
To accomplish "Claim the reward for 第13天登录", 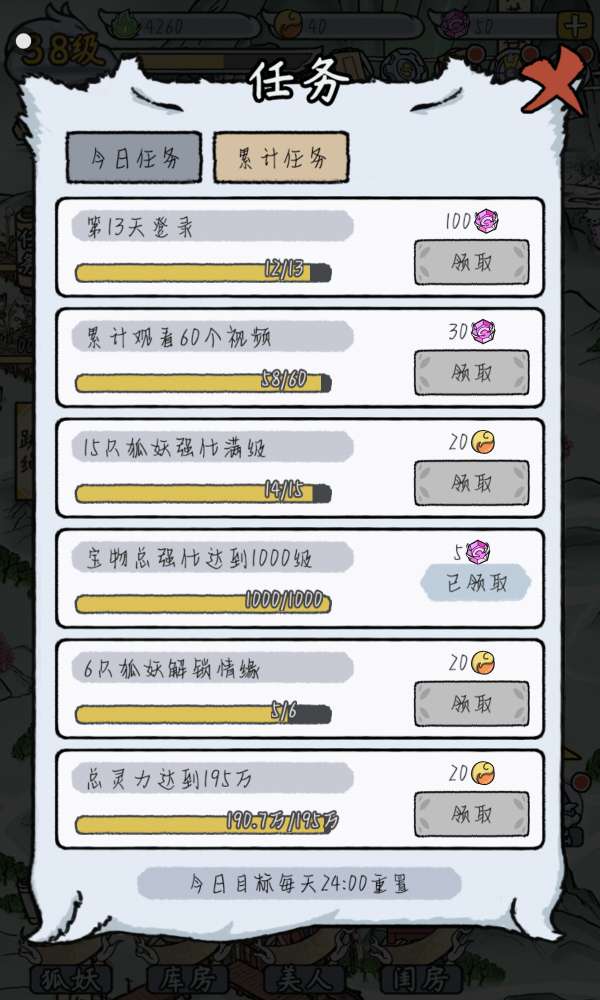I will (472, 262).
